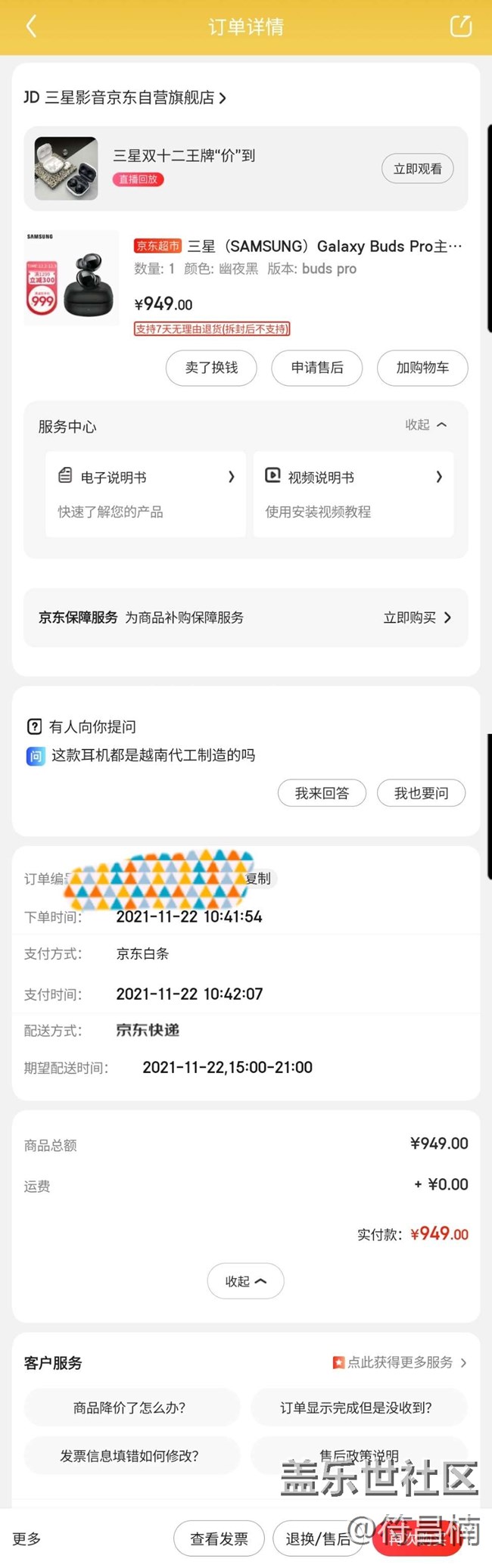
Task: Select 申请售后 for this item
Action: 316,368
